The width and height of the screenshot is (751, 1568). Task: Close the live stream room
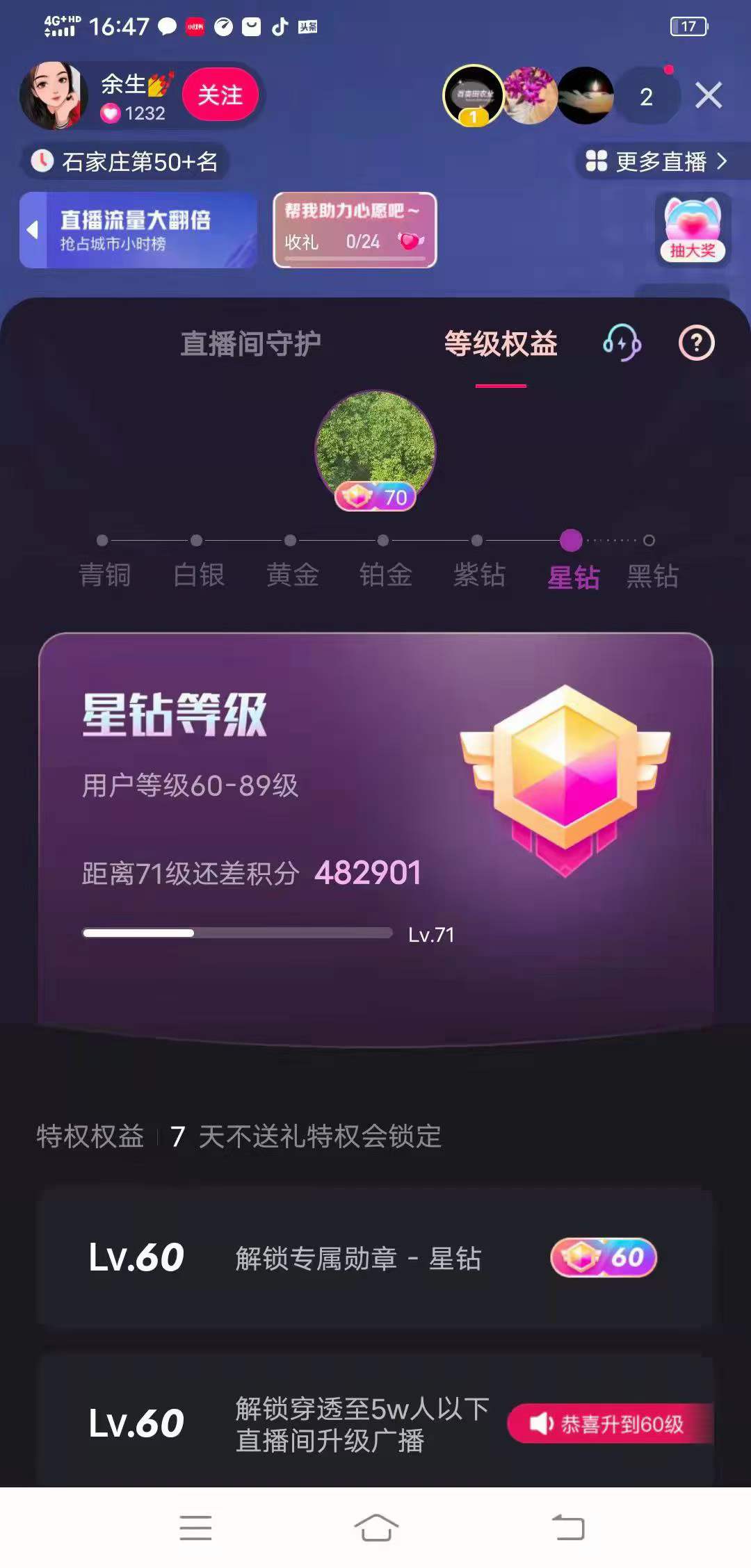pos(708,95)
